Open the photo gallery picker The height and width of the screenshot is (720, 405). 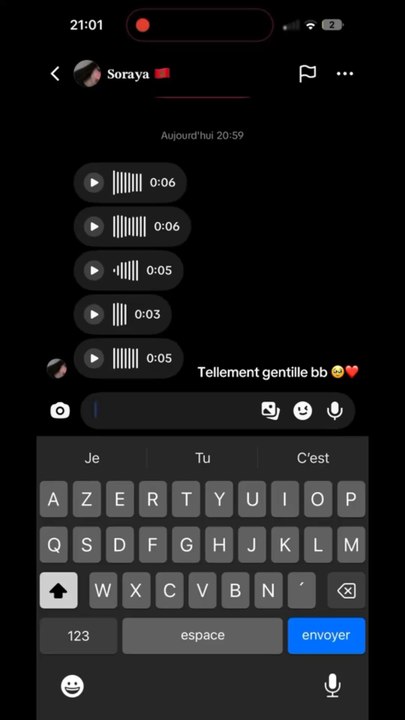(x=270, y=411)
